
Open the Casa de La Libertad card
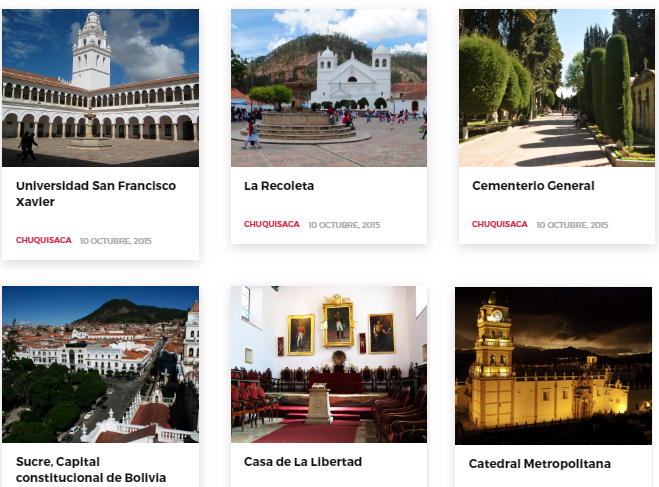303,462
